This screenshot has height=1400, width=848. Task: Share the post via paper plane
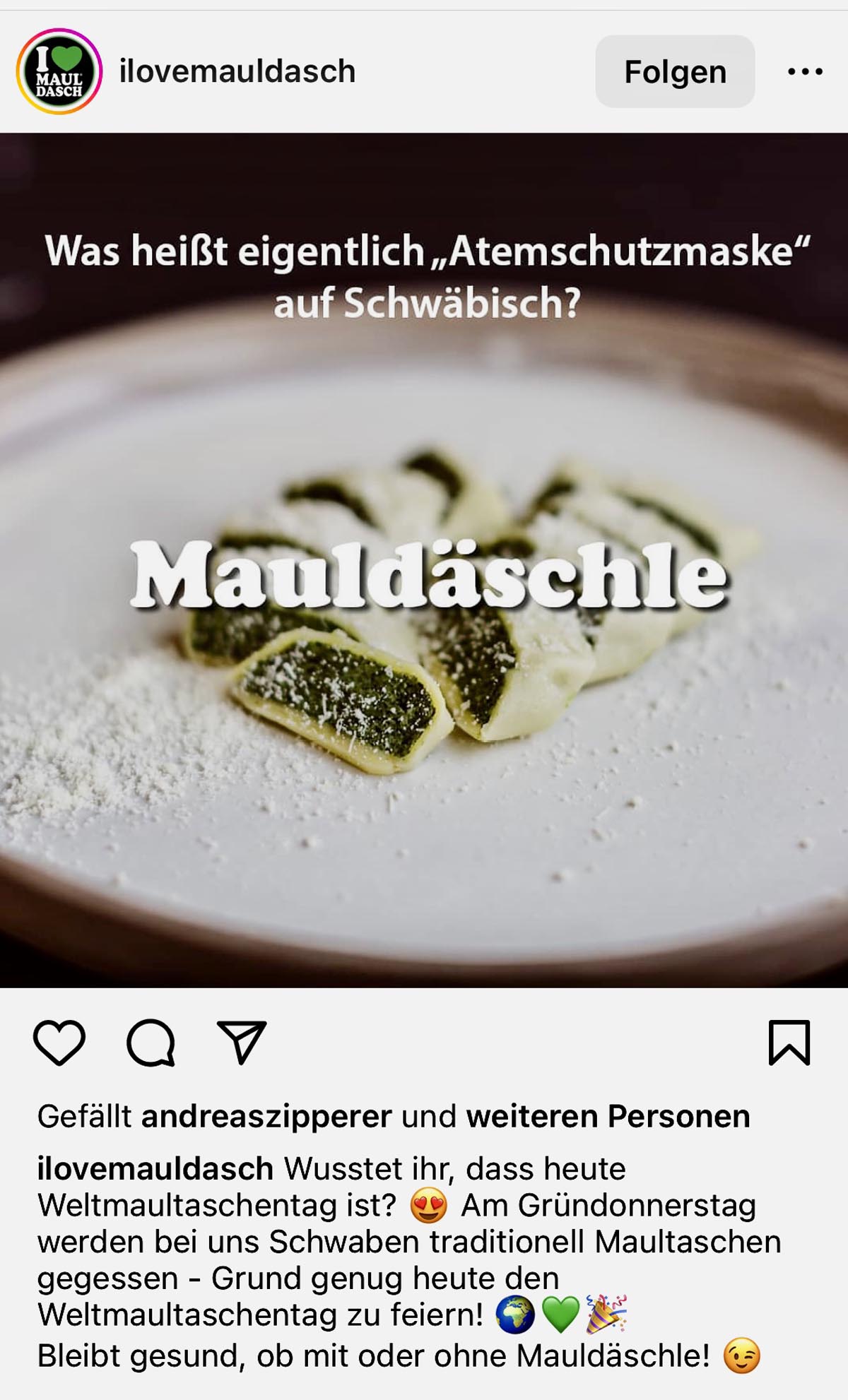point(242,1043)
